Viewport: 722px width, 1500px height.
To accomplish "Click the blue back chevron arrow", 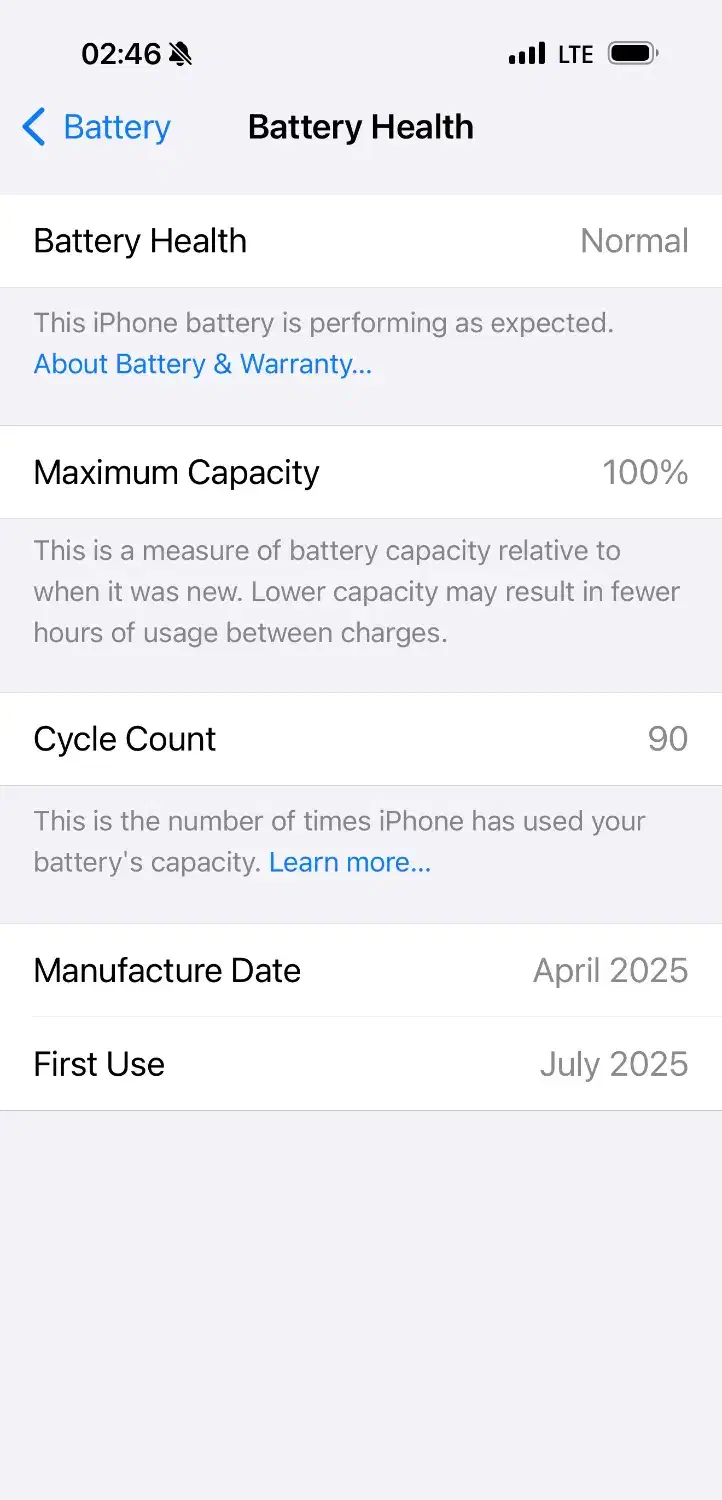I will (33, 127).
